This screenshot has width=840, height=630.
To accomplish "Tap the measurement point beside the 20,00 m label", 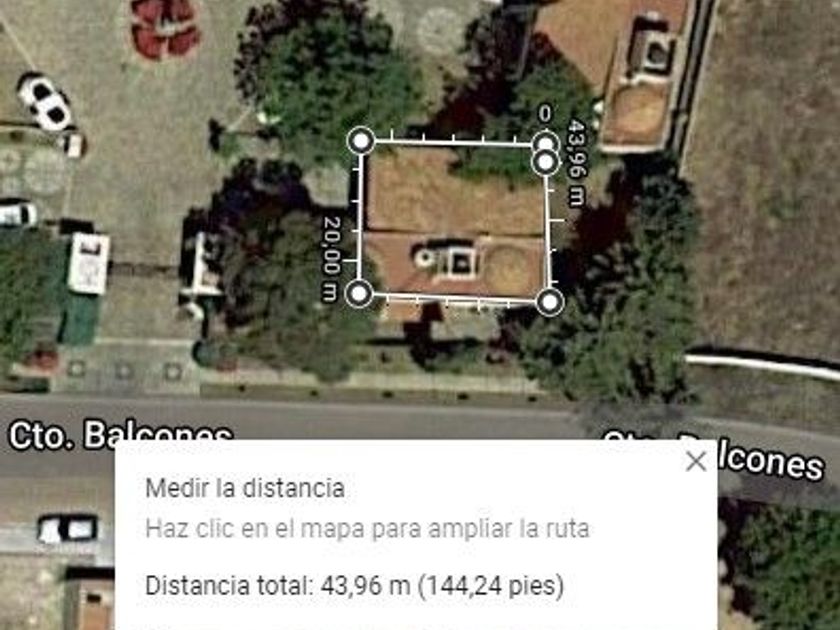I will tap(360, 293).
